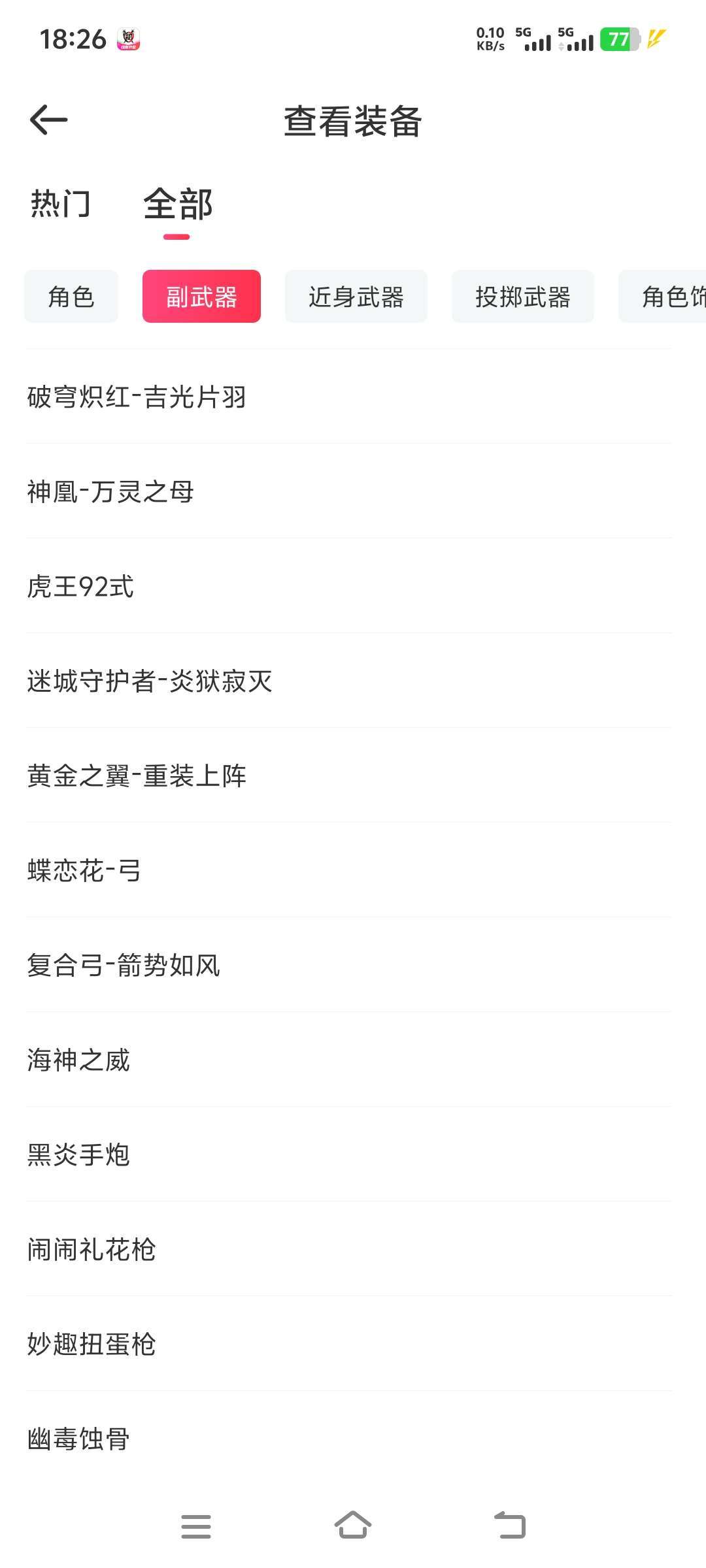The width and height of the screenshot is (706, 1568).
Task: Open 黄金之翼-重装上阵 item
Action: click(137, 776)
